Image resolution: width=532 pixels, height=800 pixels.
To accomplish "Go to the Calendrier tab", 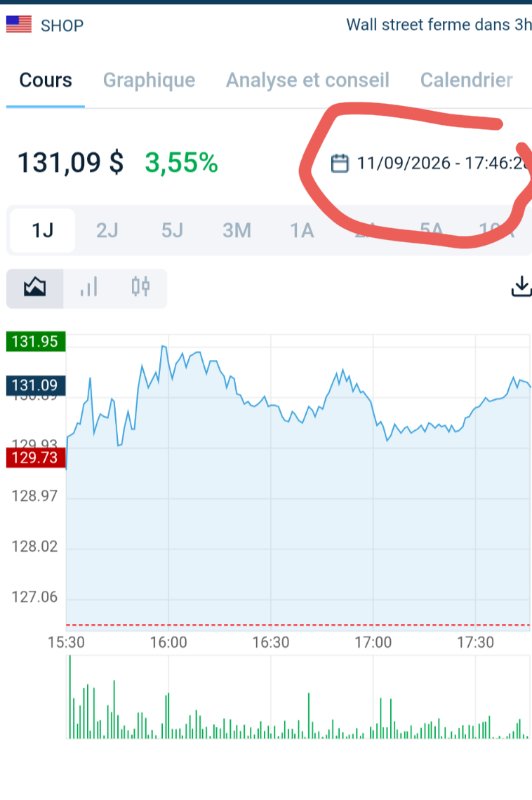I will [x=466, y=80].
